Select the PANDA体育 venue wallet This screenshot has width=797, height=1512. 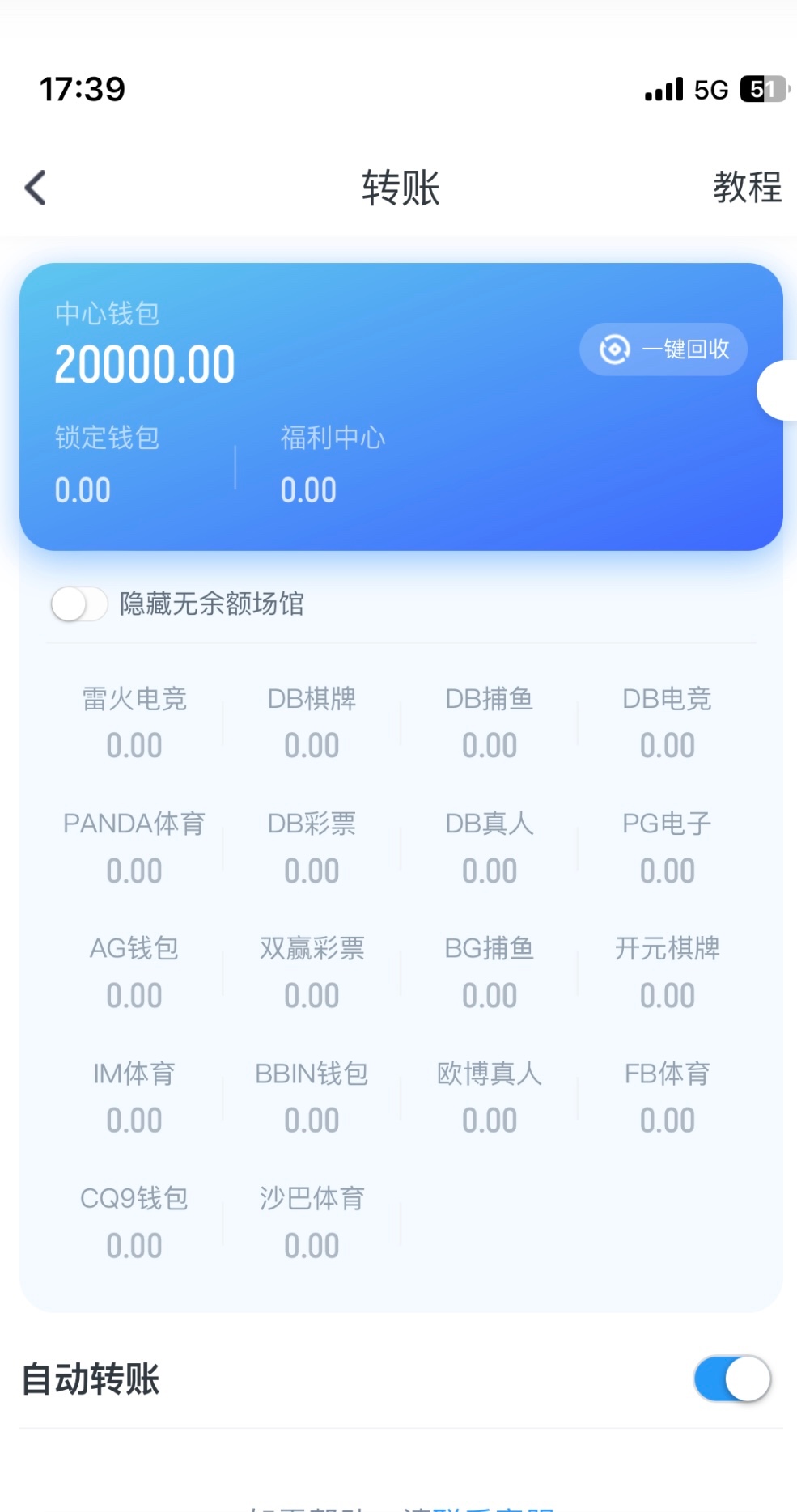(x=134, y=847)
